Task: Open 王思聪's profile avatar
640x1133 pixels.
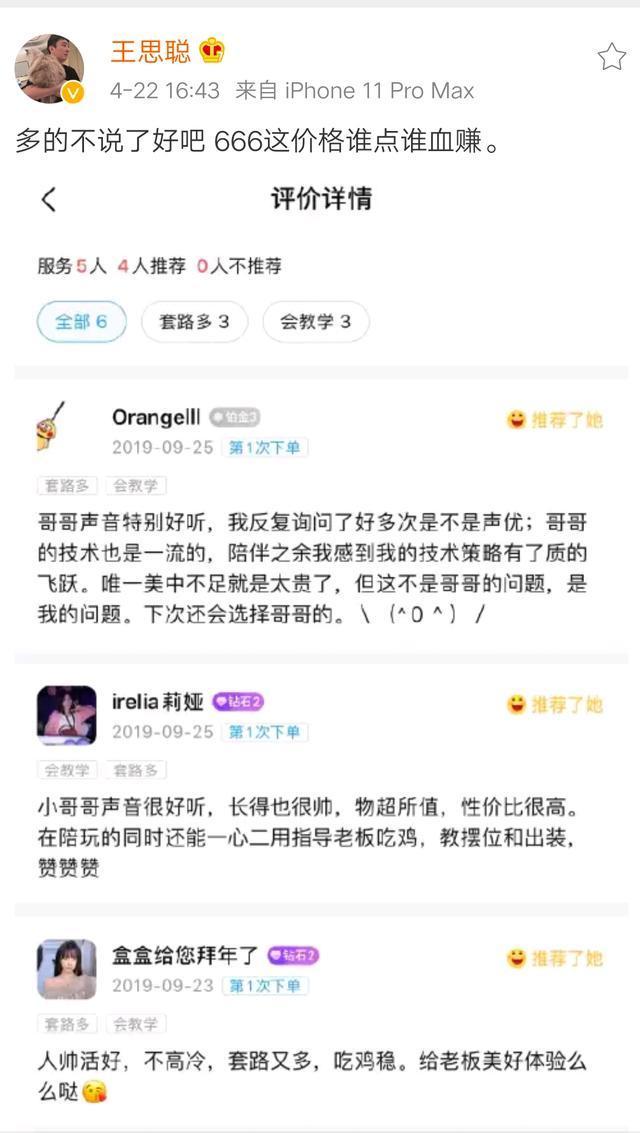Action: click(48, 68)
